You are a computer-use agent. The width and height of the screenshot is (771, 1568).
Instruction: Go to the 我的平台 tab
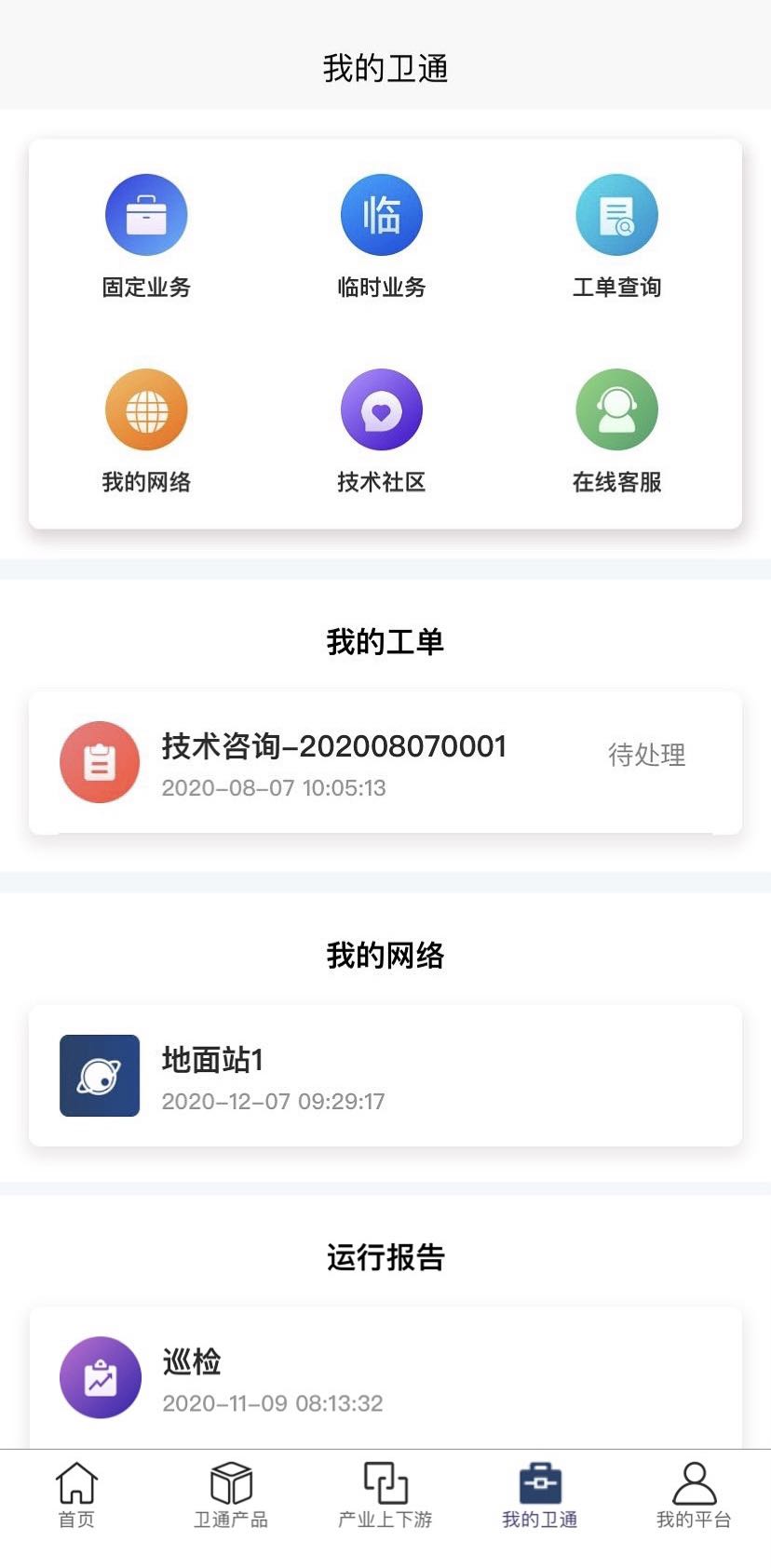pyautogui.click(x=694, y=1495)
